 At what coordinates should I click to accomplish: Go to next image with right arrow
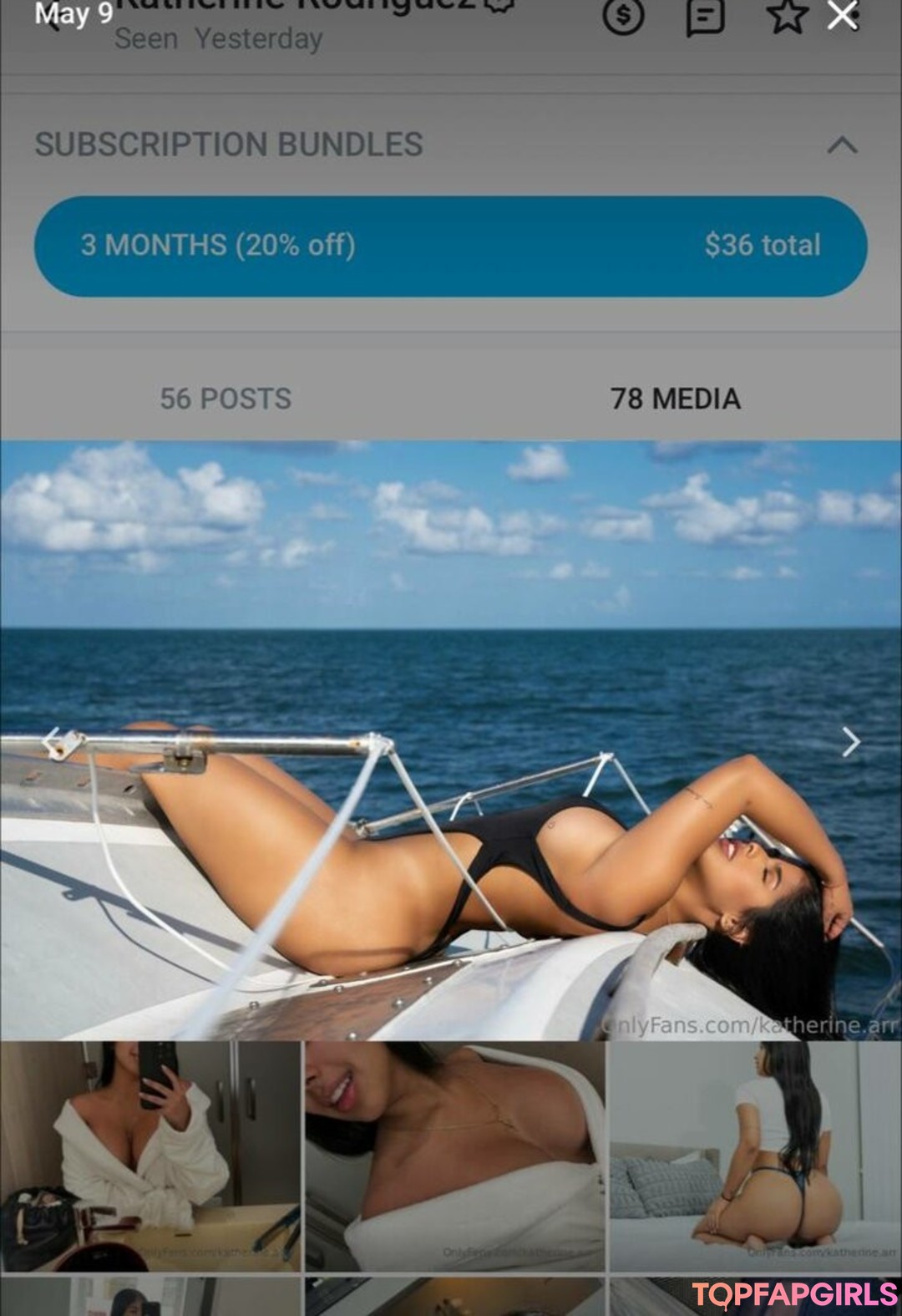click(850, 742)
